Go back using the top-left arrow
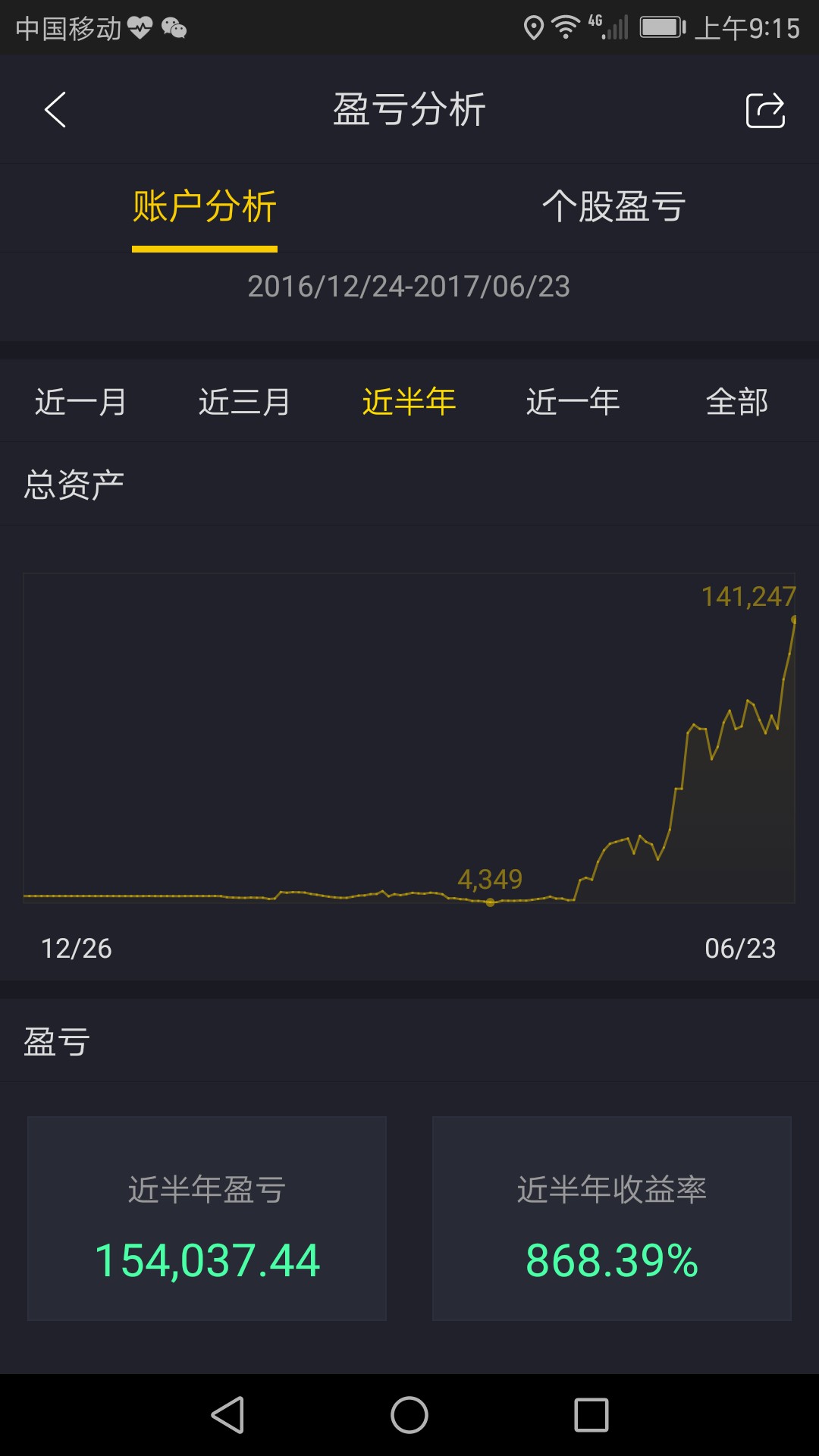 tap(55, 110)
